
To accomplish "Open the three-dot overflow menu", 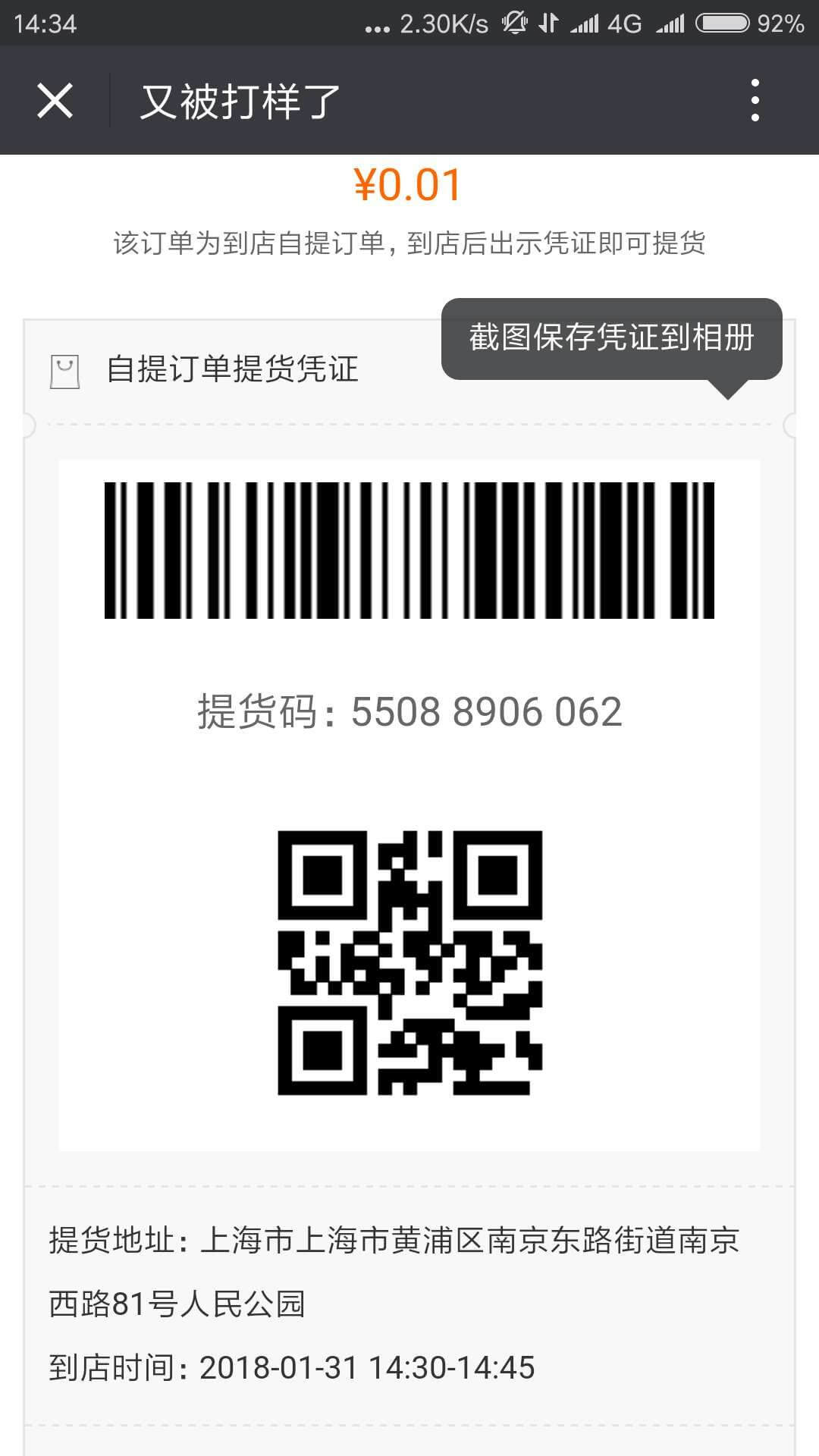I will coord(755,100).
